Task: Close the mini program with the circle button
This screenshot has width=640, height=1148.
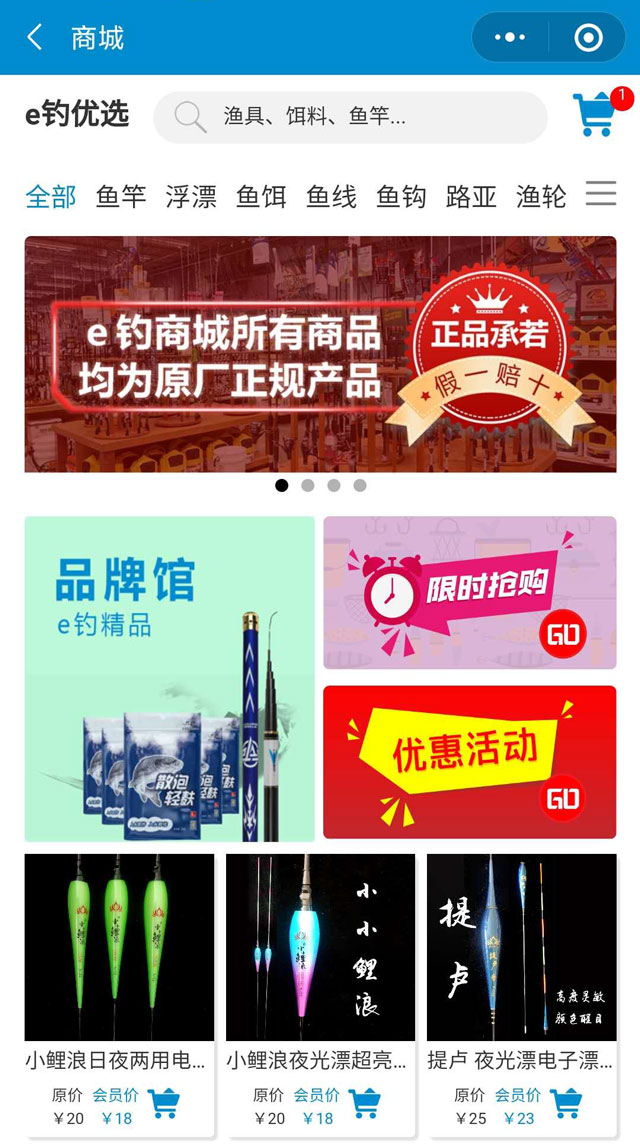Action: (588, 37)
